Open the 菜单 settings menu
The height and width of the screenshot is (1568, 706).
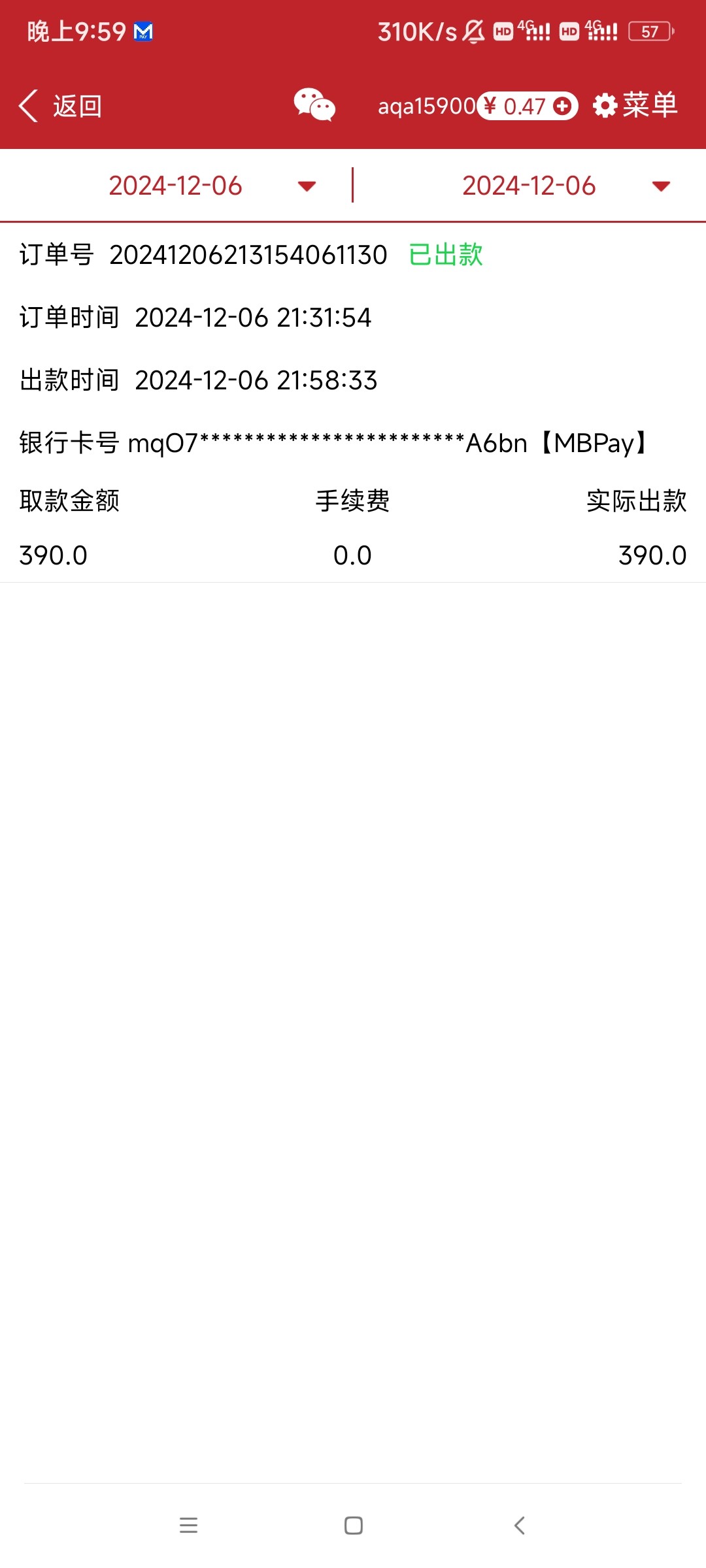pos(635,105)
